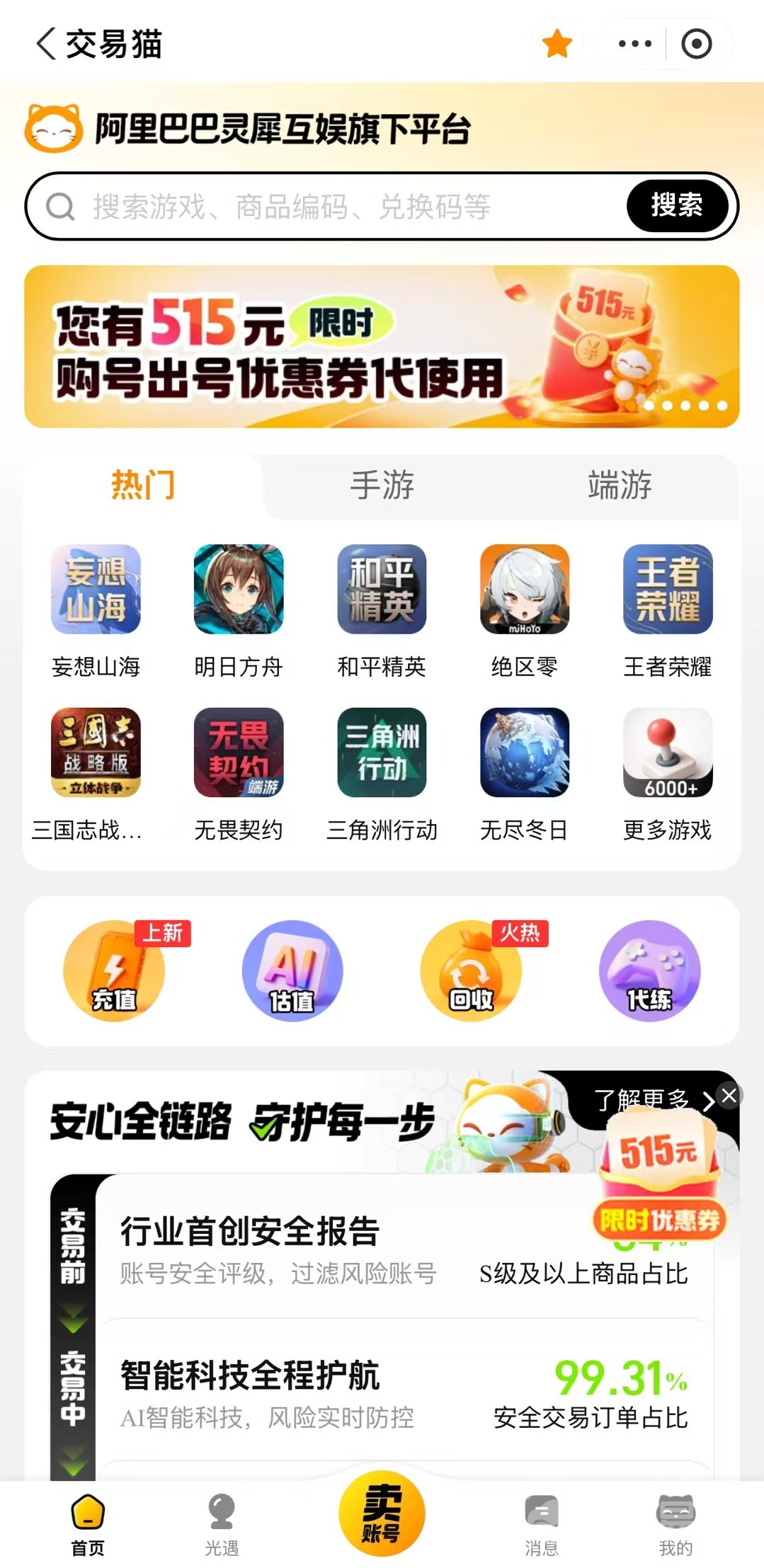The width and height of the screenshot is (764, 1568).
Task: Open the 回收 service marked 火热
Action: coord(471,971)
